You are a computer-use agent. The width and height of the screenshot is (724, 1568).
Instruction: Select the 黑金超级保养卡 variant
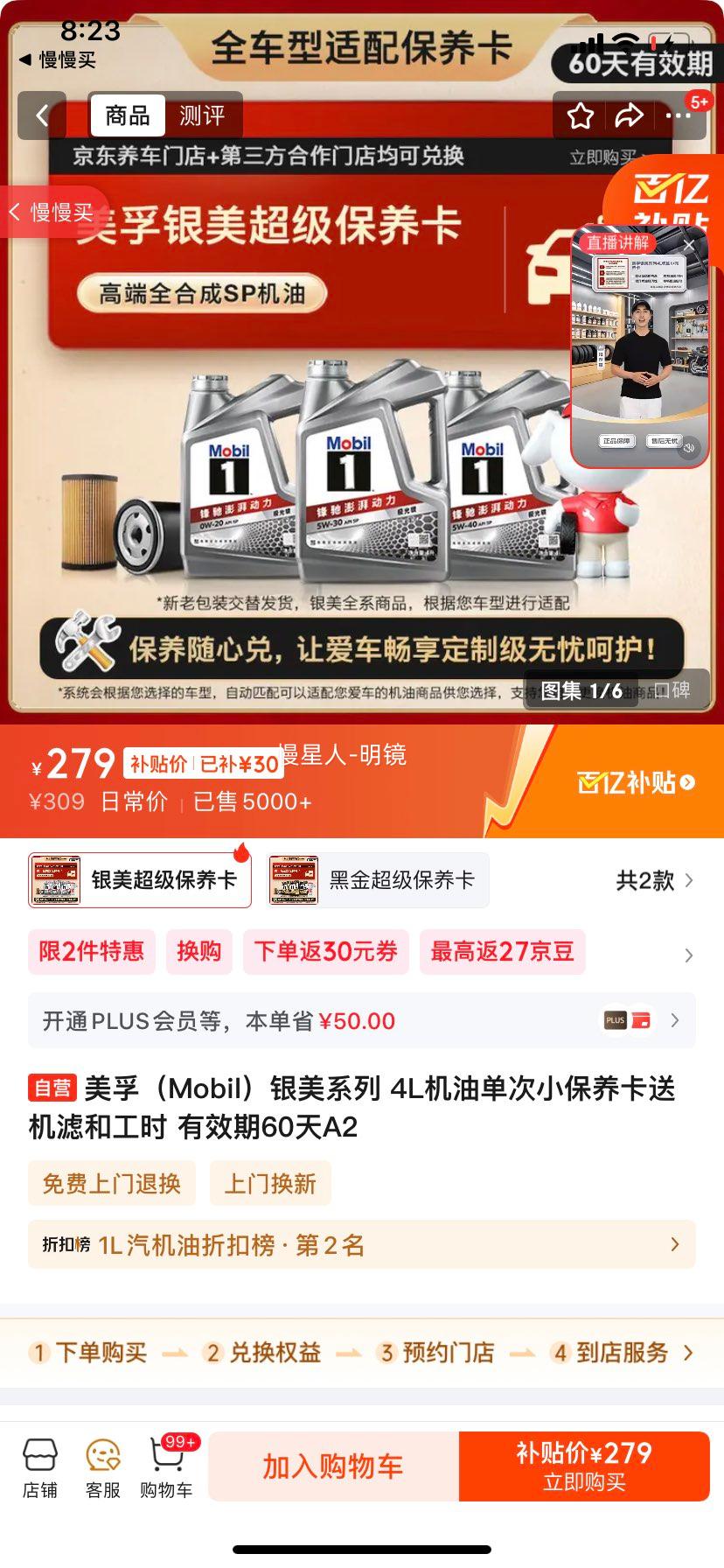[378, 880]
